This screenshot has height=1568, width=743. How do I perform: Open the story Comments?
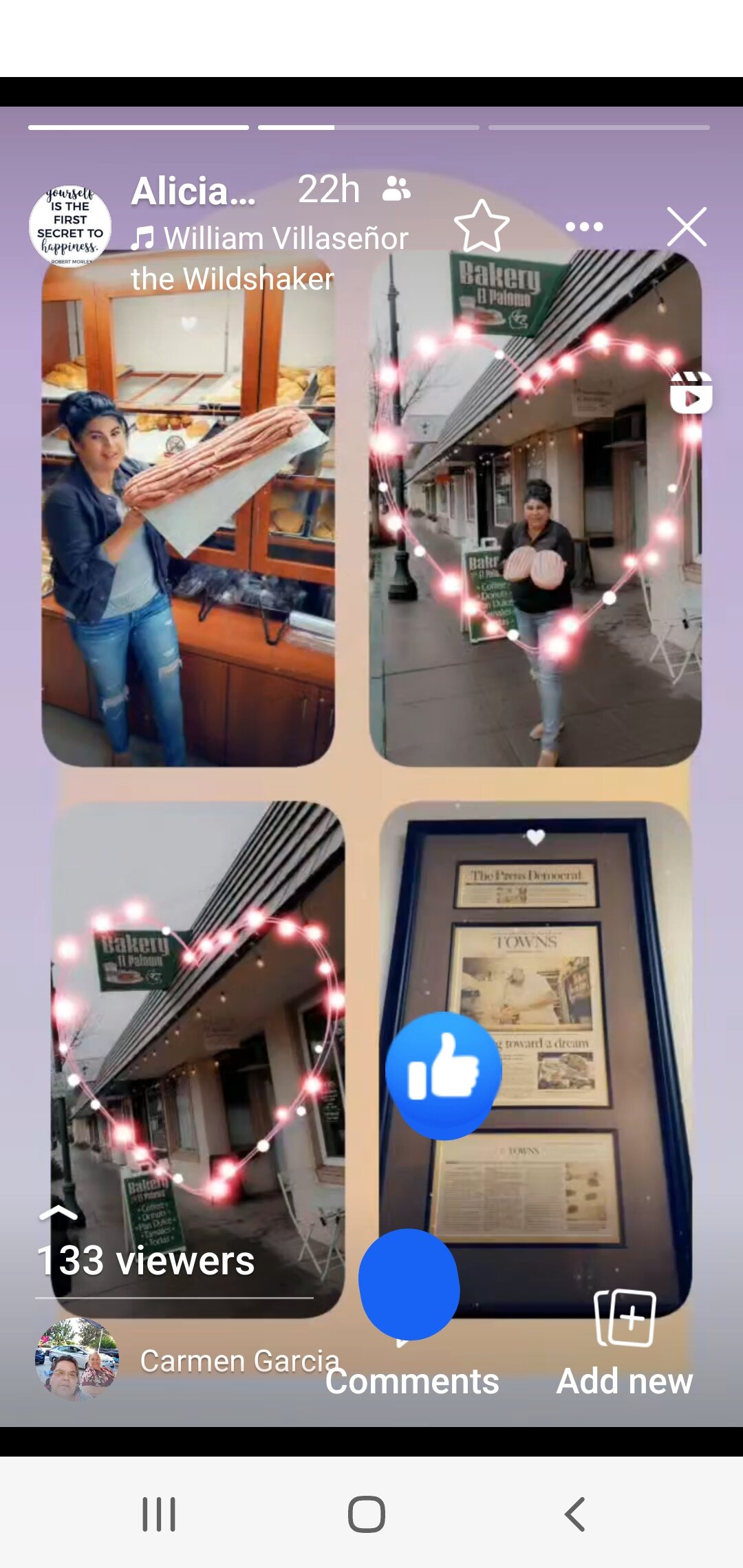[411, 1380]
